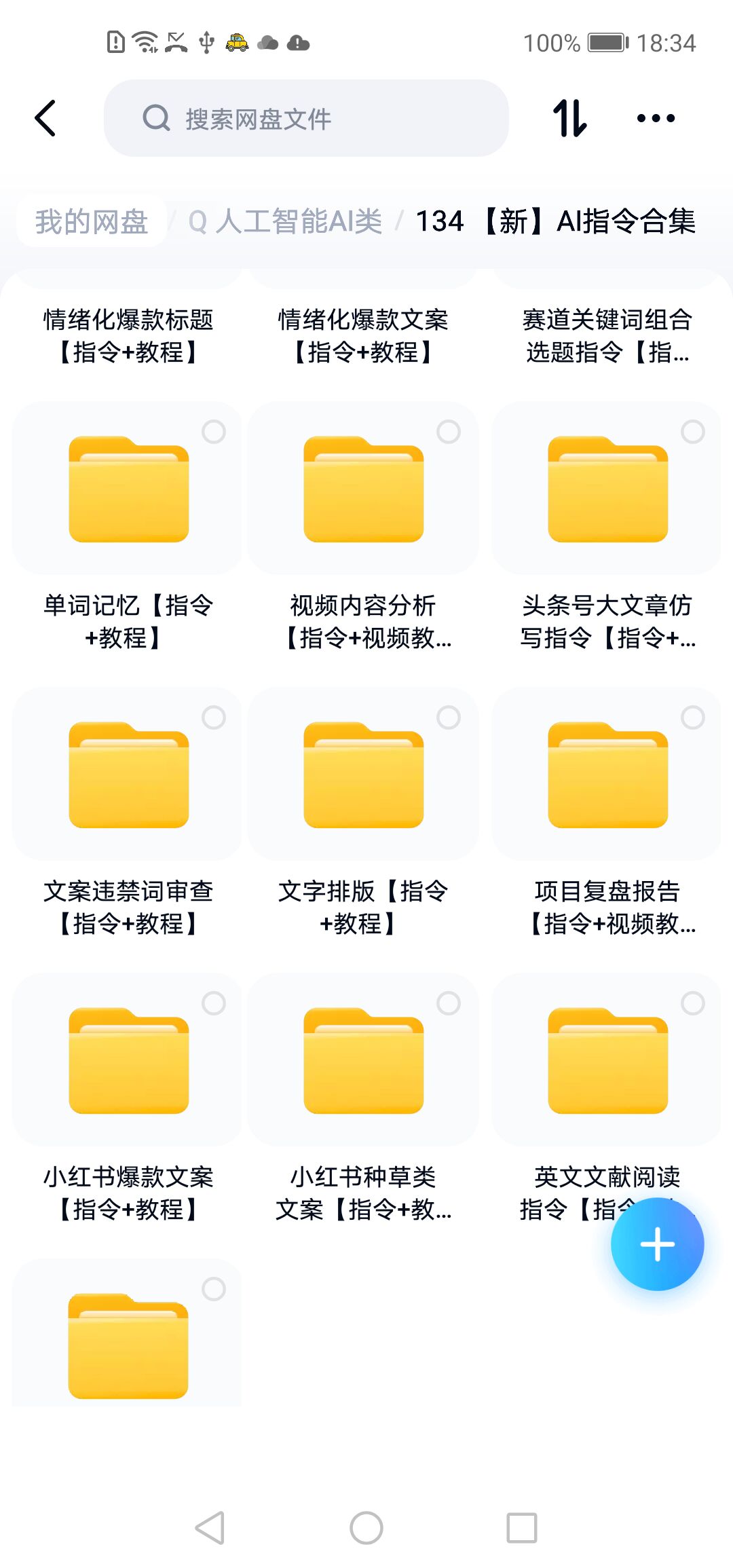Open the 文字排版 folder
This screenshot has height=1568, width=733.
tap(364, 776)
